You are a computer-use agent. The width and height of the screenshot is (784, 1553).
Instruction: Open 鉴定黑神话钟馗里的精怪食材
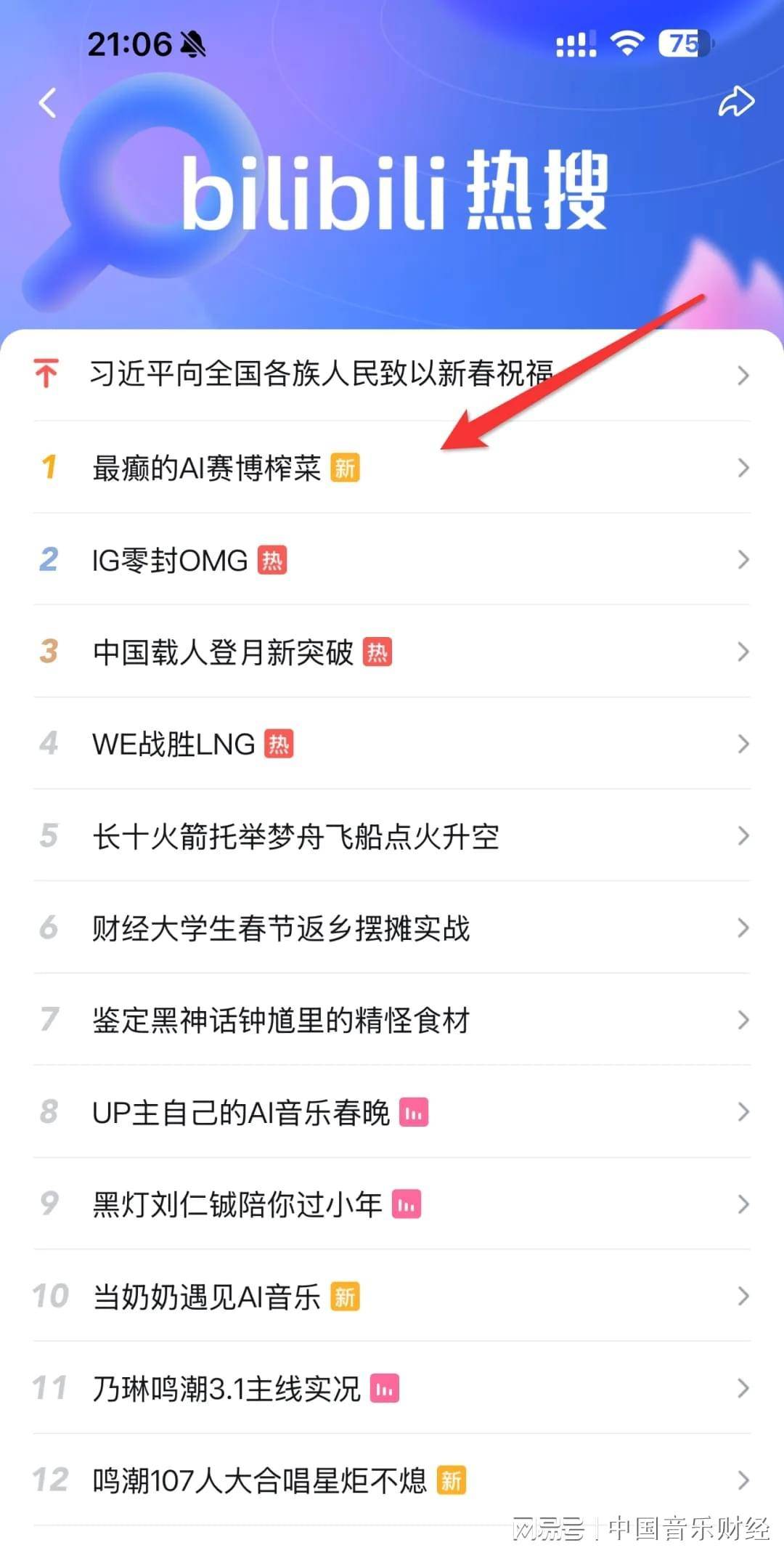click(281, 1021)
